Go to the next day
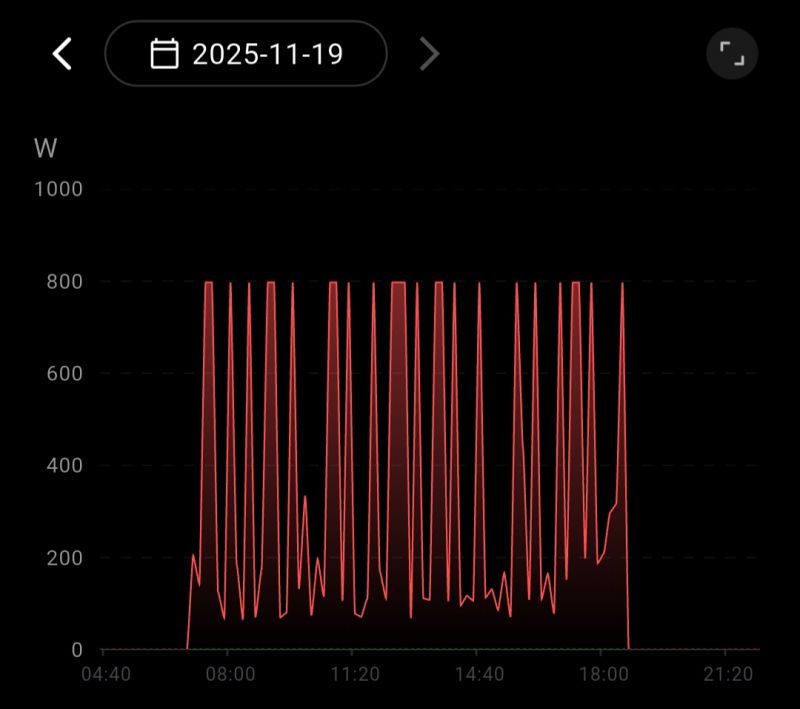Screen dimensions: 800x709 point(429,53)
